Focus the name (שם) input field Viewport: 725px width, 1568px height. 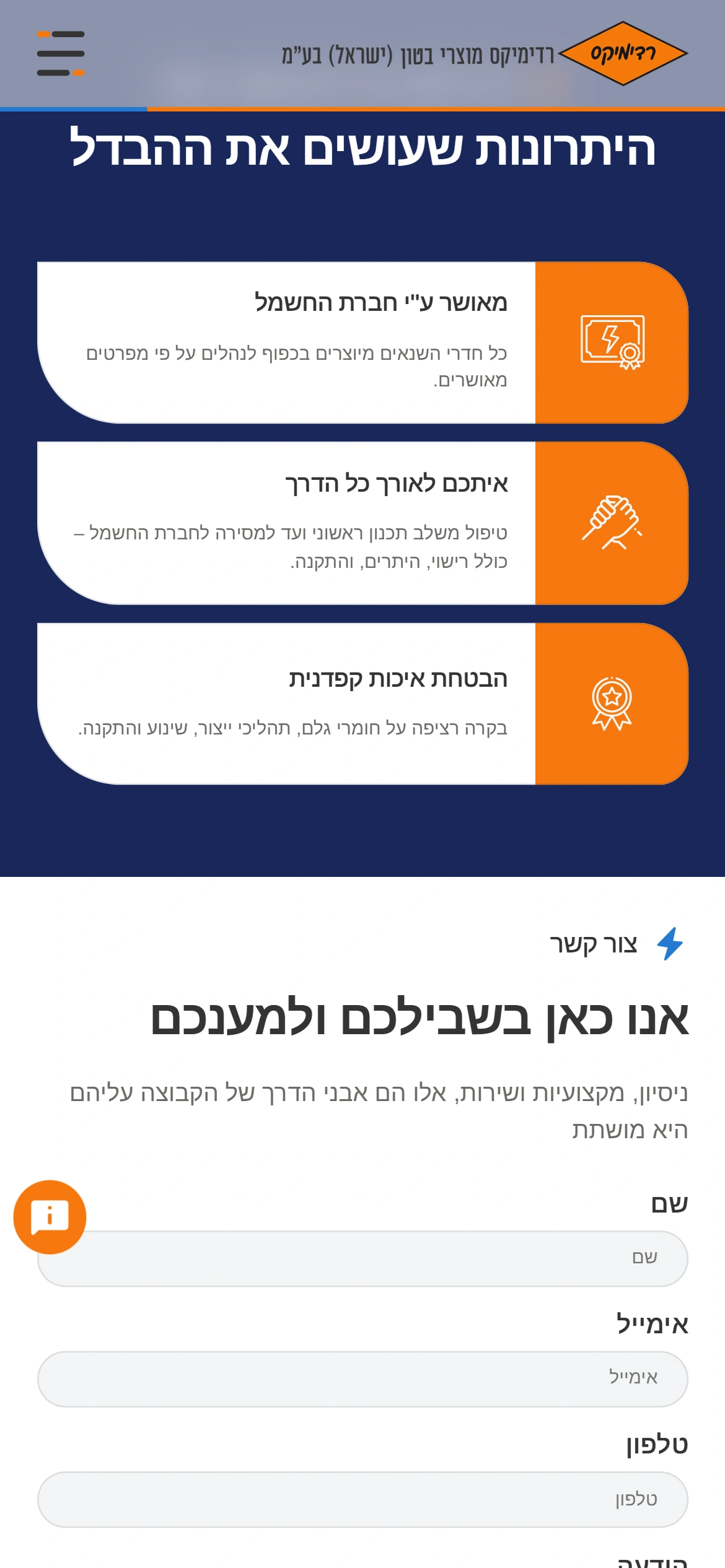[362, 1258]
